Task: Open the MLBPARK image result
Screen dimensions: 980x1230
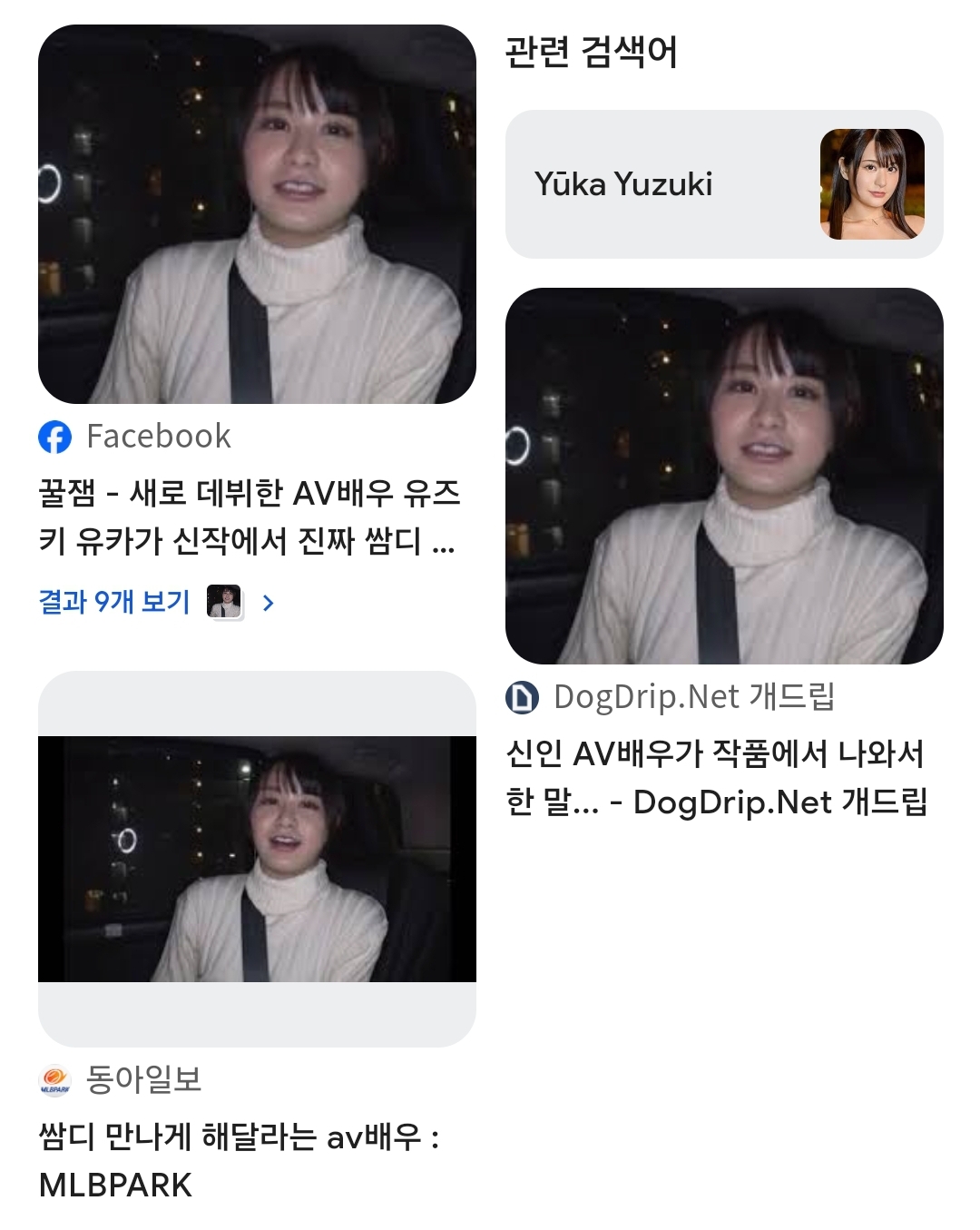Action: [x=257, y=858]
